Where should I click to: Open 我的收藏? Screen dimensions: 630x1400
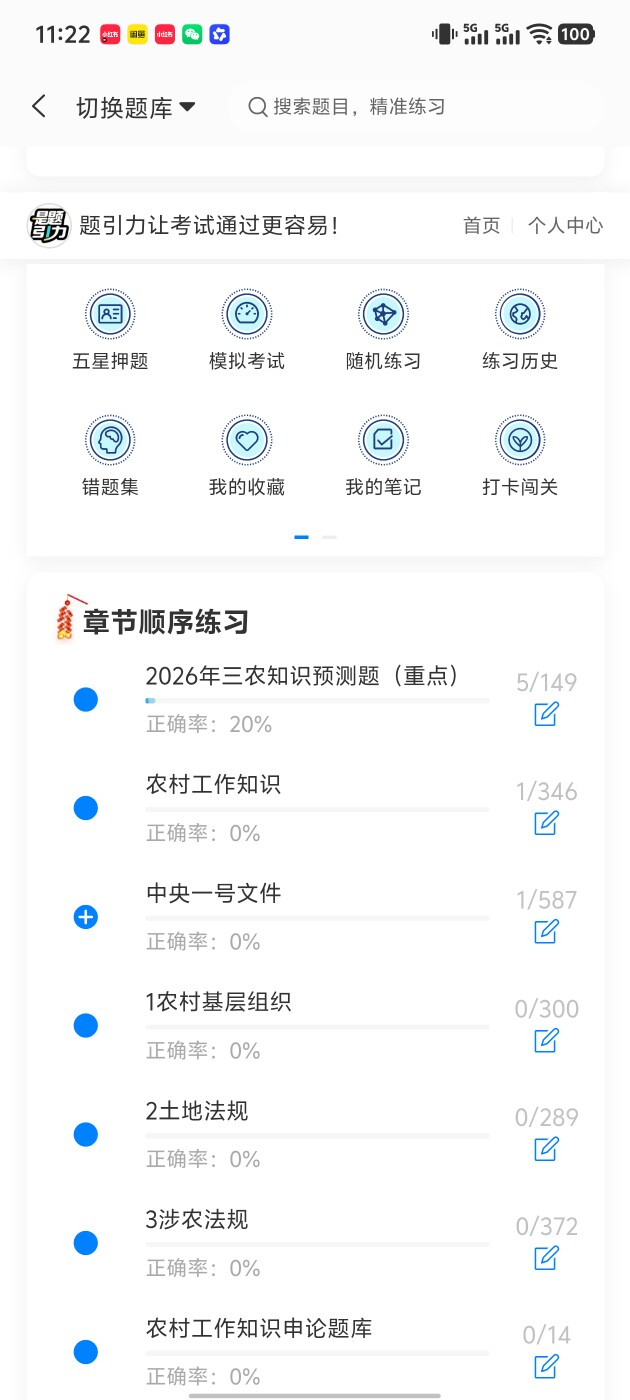tap(247, 457)
